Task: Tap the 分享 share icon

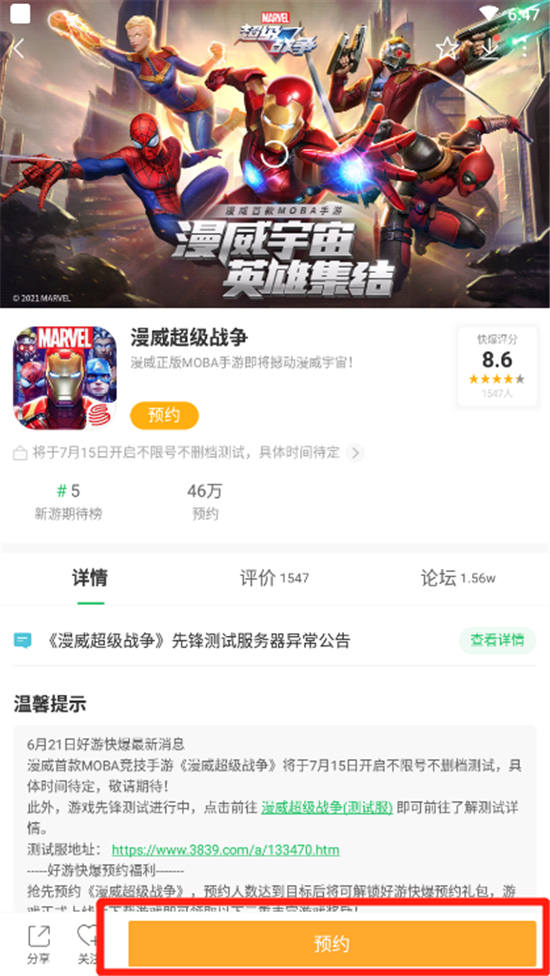Action: coord(39,945)
